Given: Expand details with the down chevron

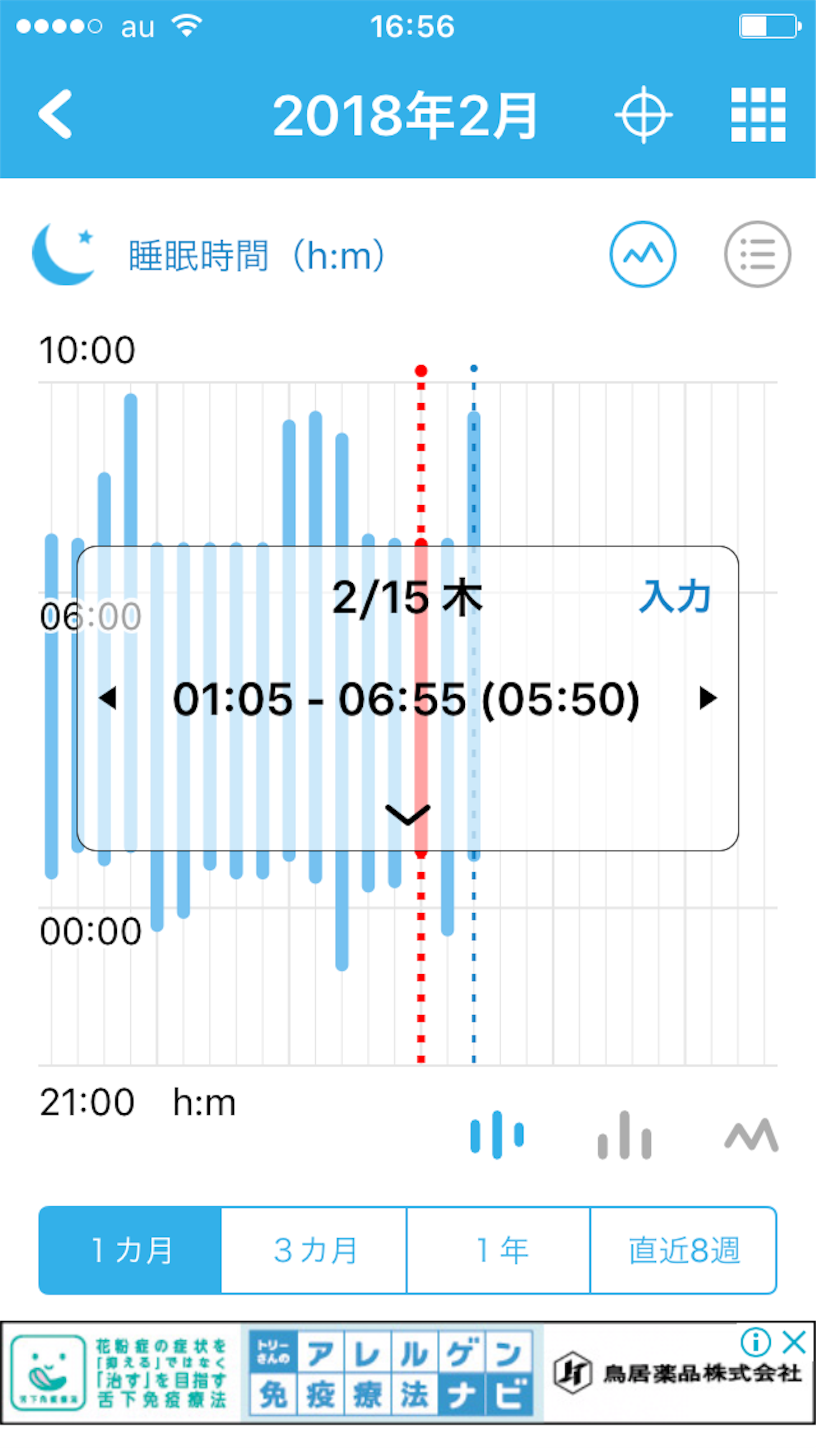Looking at the screenshot, I should (408, 815).
